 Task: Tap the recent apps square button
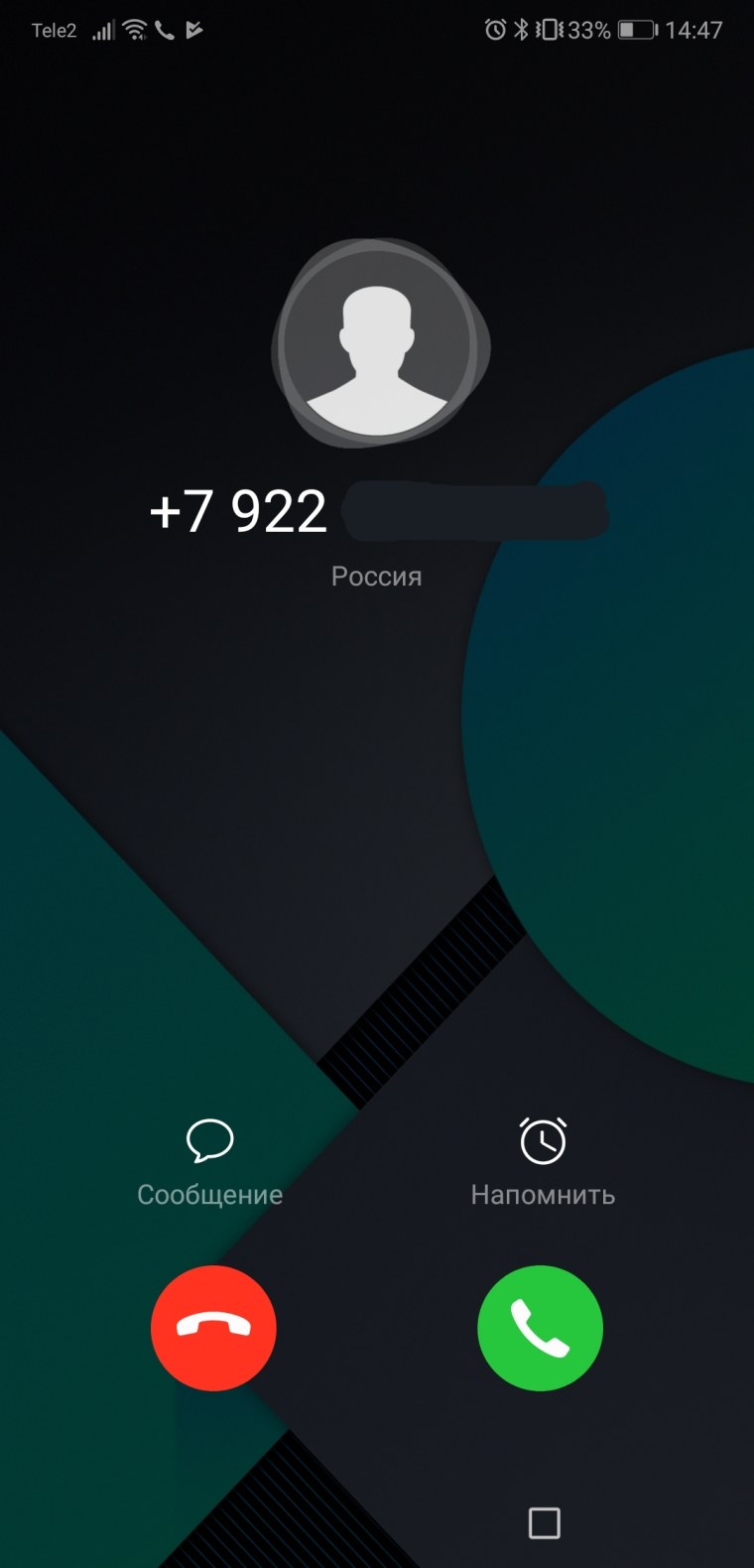click(544, 1522)
